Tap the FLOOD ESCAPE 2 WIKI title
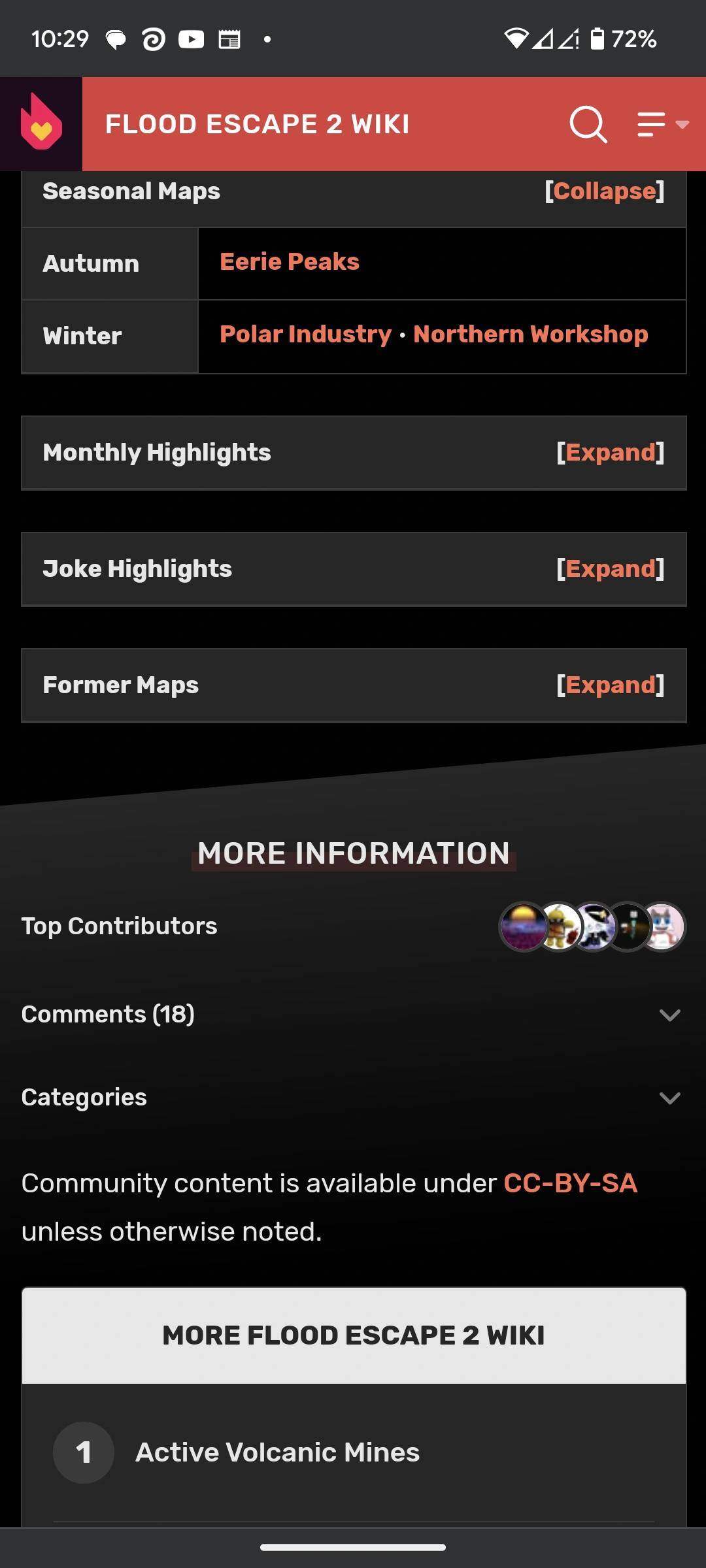This screenshot has height=1568, width=706. [x=258, y=124]
